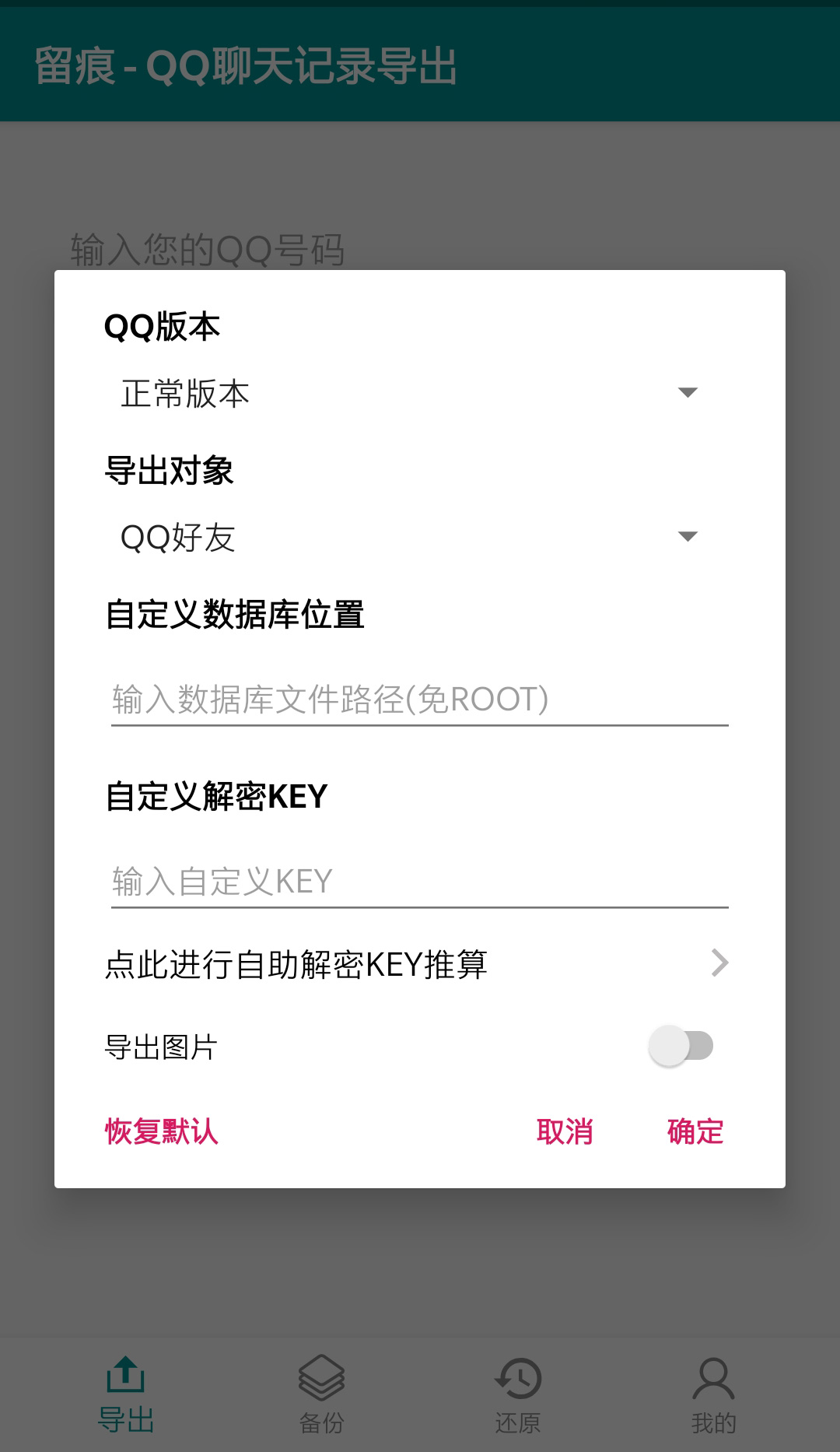Expand the 自助解密KEY推算 chevron arrow
840x1452 pixels.
point(719,962)
